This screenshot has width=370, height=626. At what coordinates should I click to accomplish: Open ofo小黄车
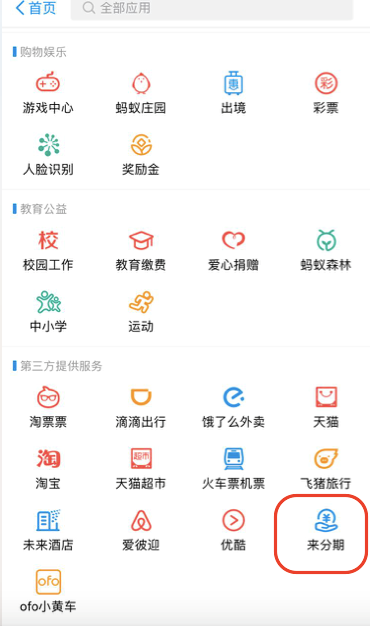point(48,592)
